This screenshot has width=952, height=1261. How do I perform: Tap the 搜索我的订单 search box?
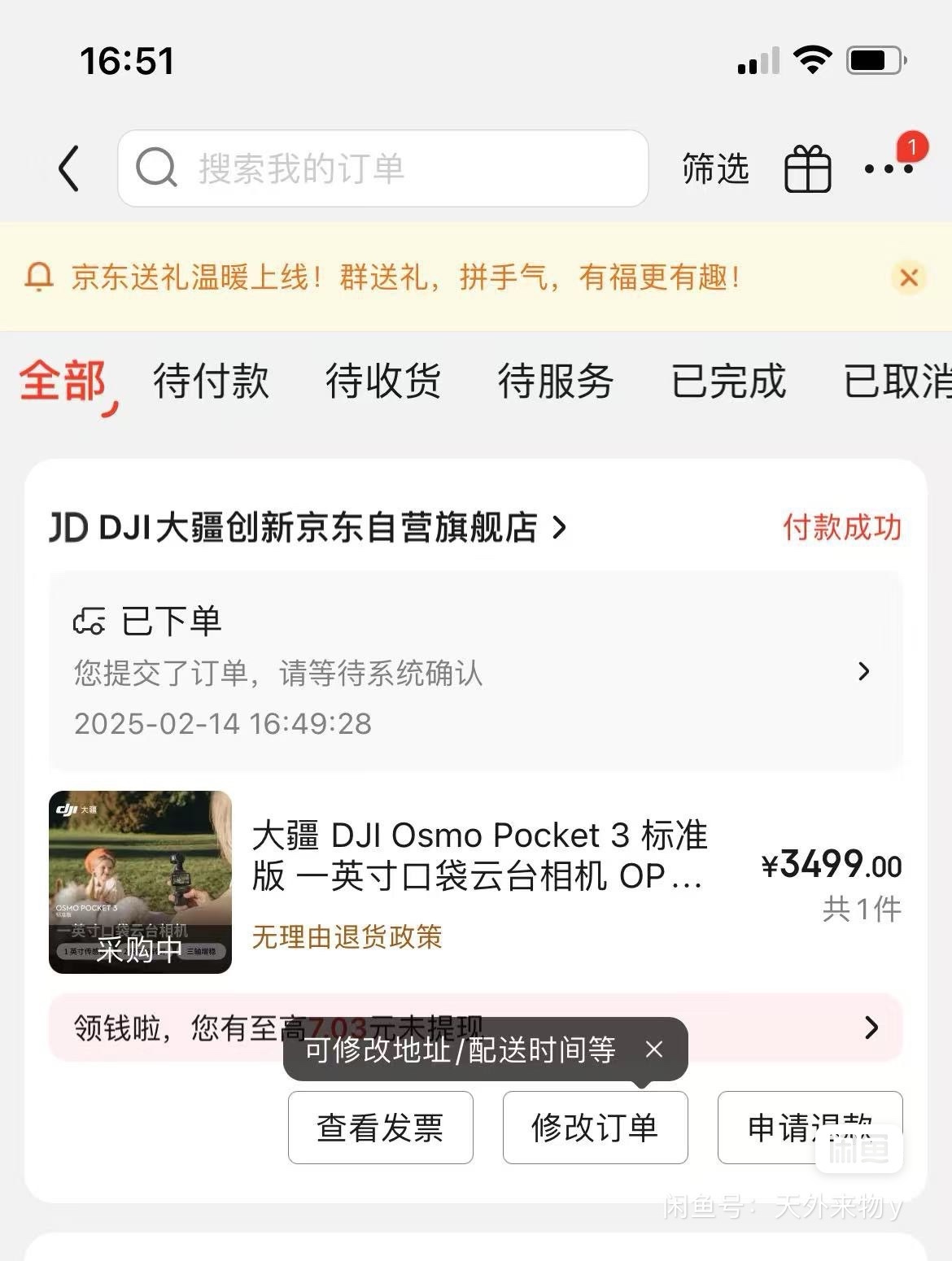click(382, 168)
